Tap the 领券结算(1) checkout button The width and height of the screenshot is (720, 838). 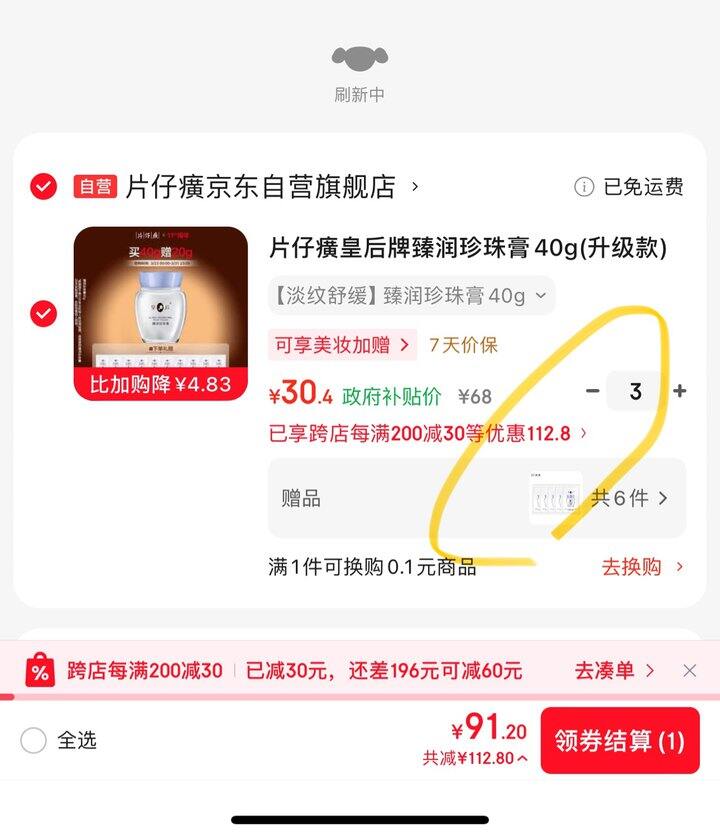coord(619,741)
